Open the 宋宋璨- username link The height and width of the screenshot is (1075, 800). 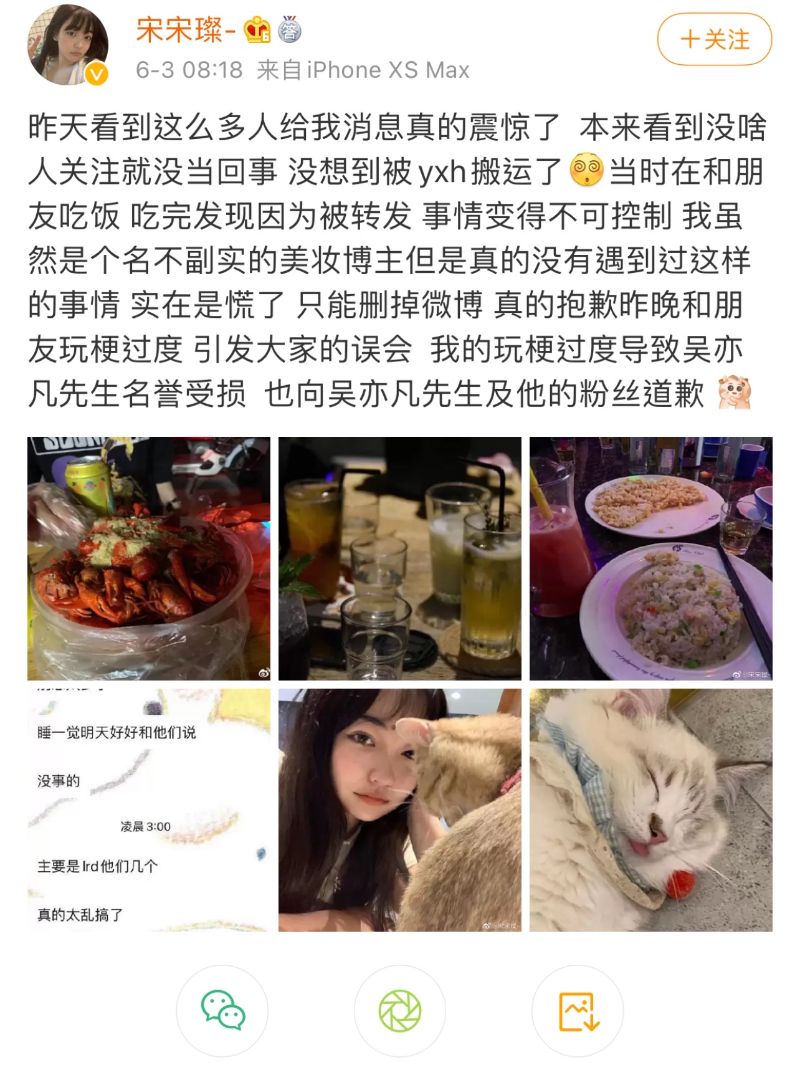pos(187,30)
